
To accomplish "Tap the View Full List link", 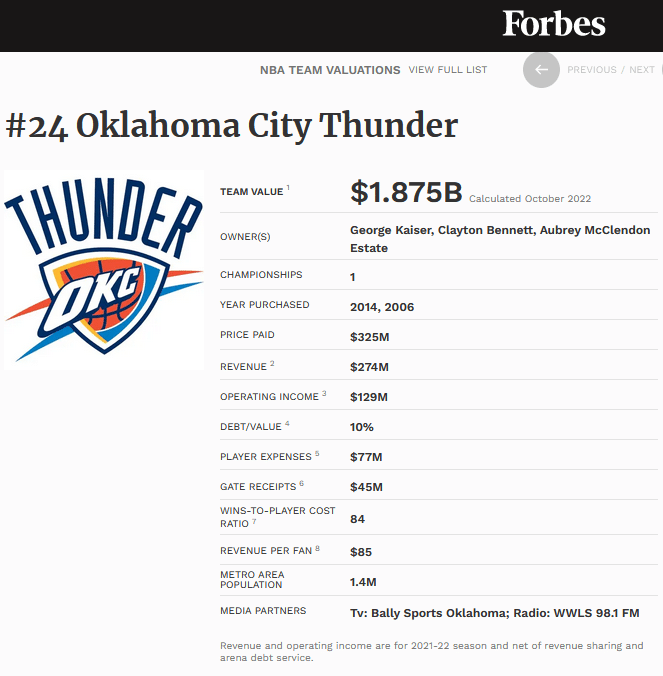I will coord(448,70).
